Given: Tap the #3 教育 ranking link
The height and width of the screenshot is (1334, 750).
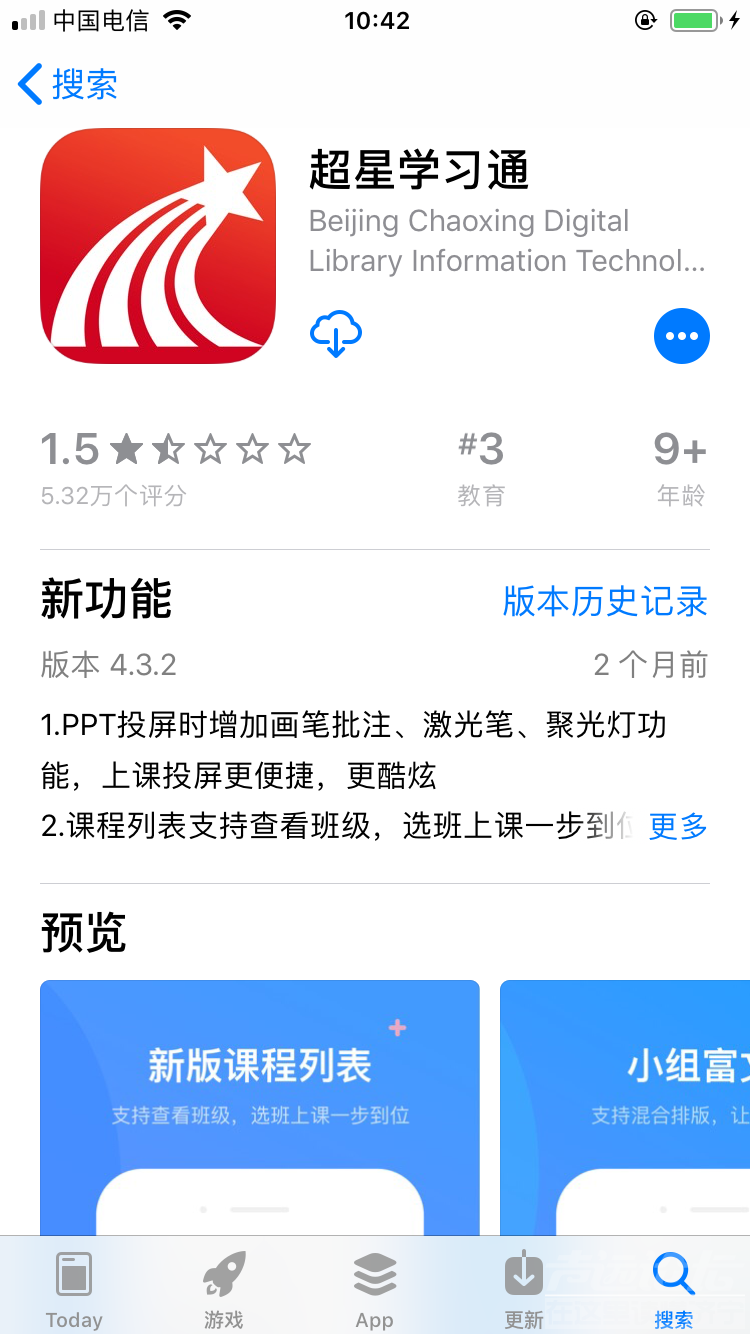Looking at the screenshot, I should (x=482, y=464).
